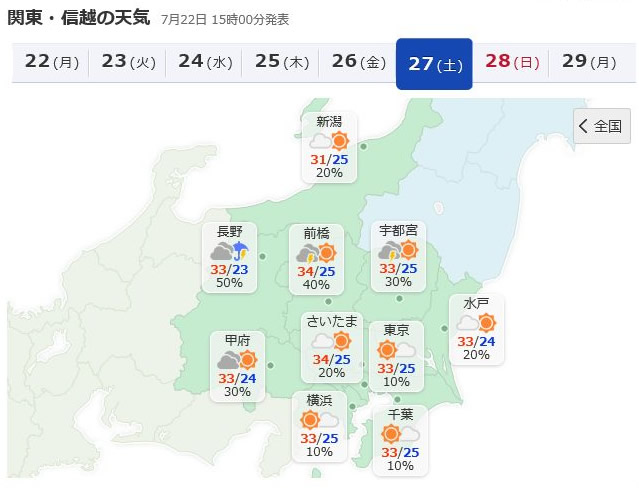Open the 新潟 weather forecast
Screen dimensions: 639x488
(x=329, y=147)
